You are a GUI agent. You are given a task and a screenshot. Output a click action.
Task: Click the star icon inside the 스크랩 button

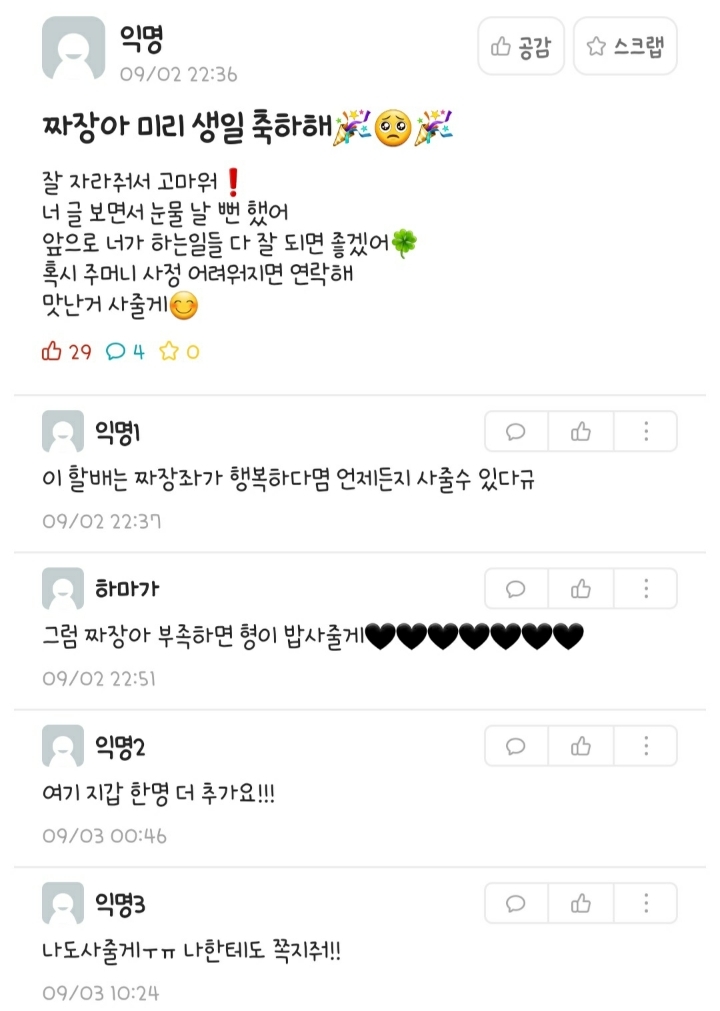point(593,46)
